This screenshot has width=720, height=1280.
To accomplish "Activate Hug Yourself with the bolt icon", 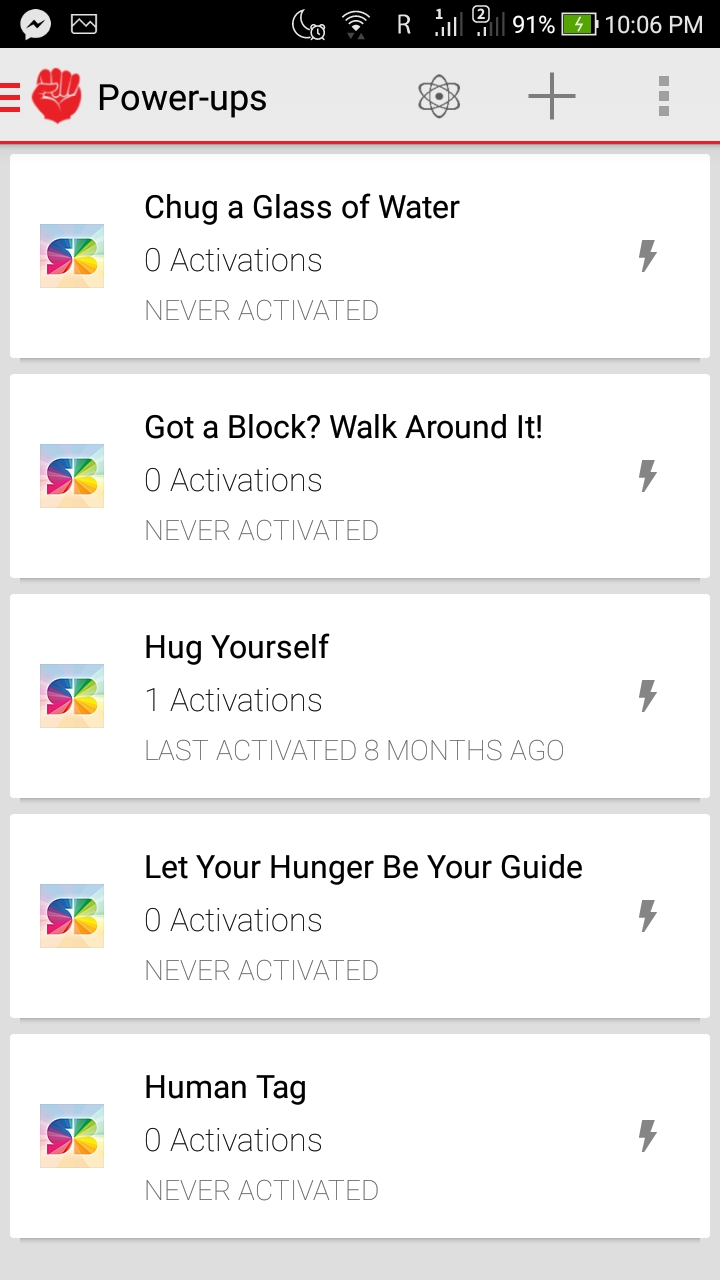I will coord(648,697).
